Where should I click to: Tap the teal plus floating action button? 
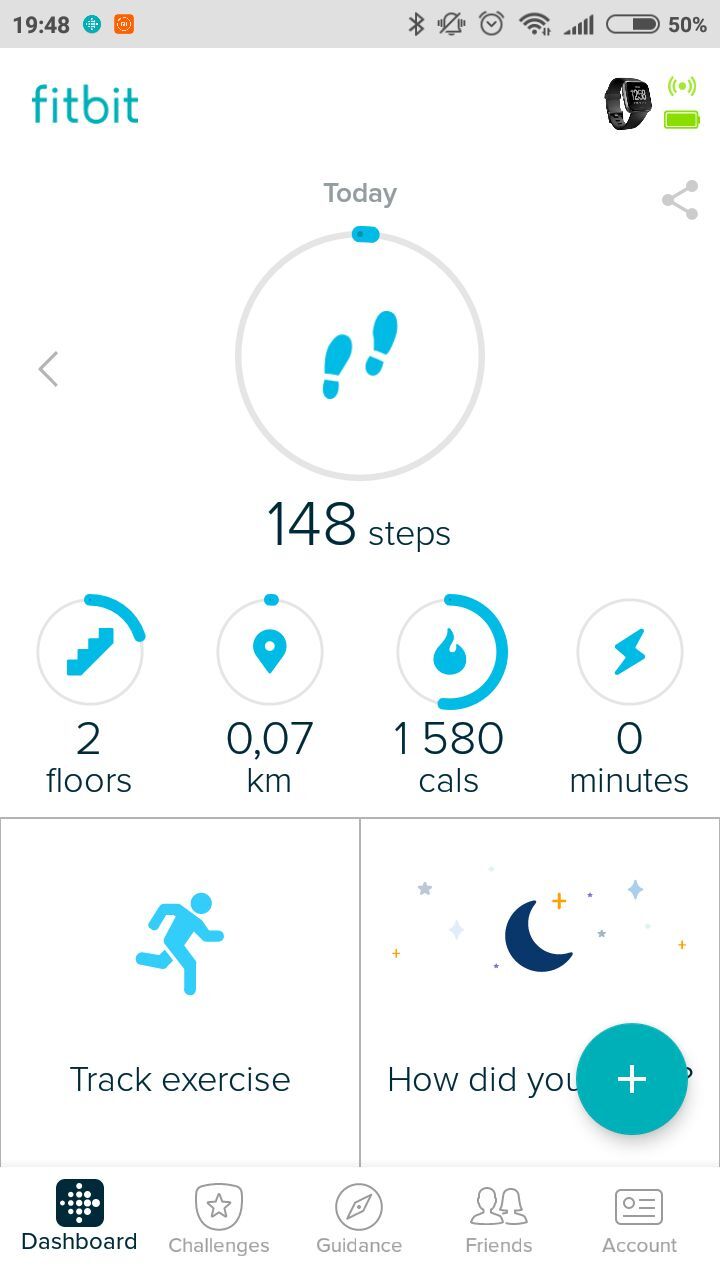coord(631,1080)
